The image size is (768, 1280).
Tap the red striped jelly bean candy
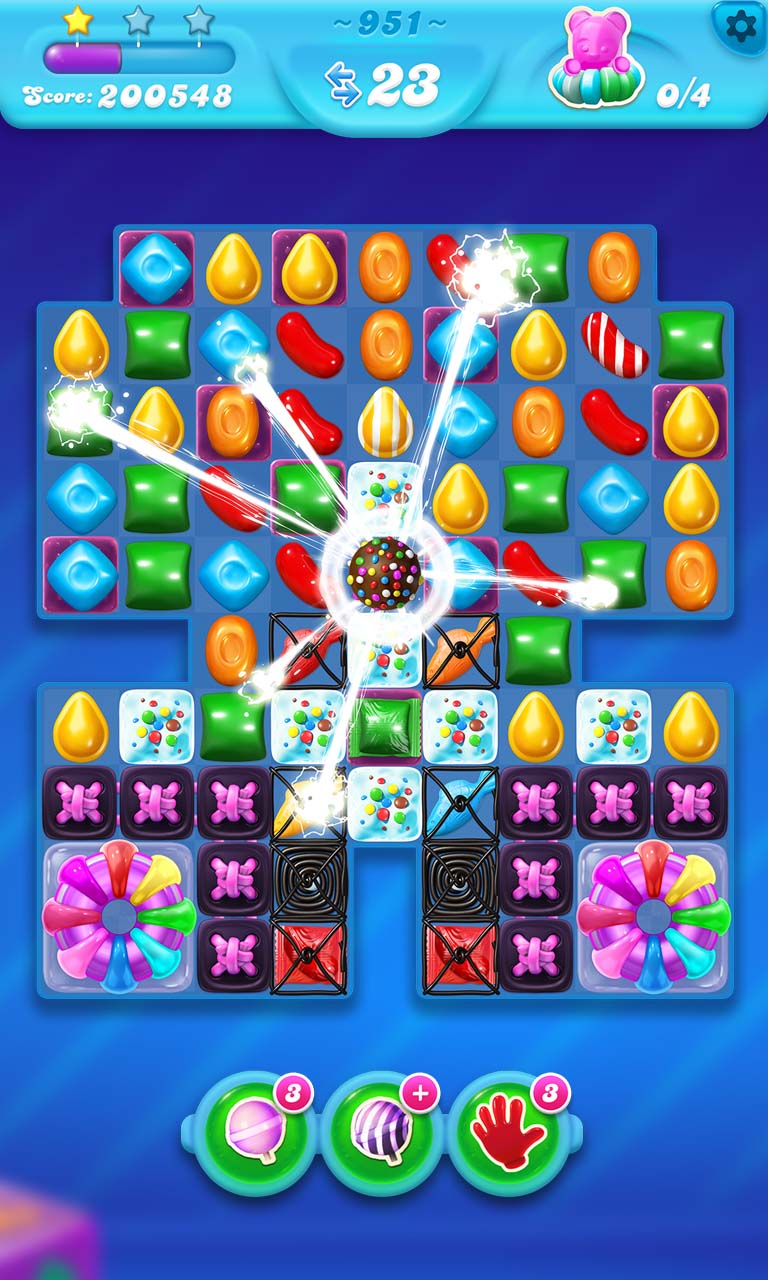[615, 345]
